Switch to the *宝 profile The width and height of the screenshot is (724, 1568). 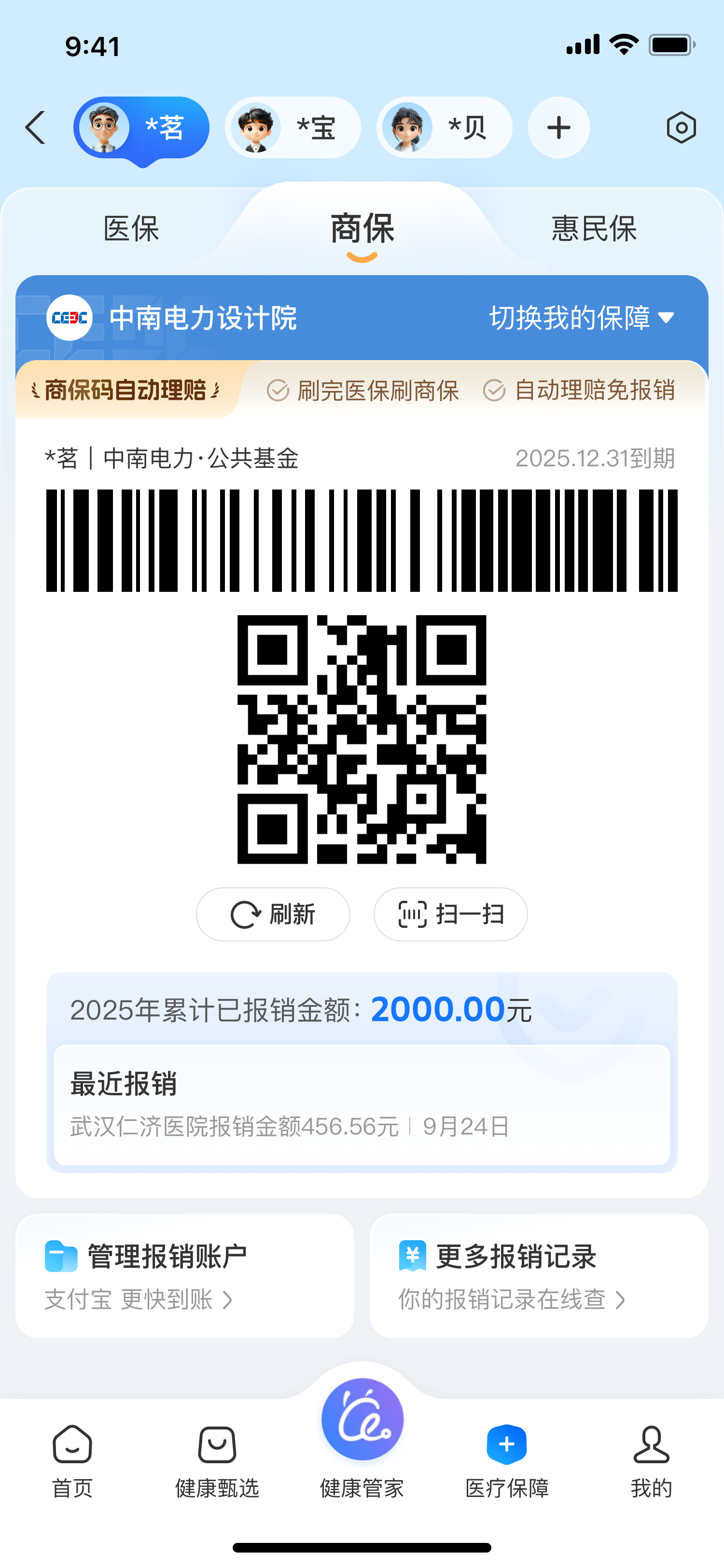tap(292, 128)
